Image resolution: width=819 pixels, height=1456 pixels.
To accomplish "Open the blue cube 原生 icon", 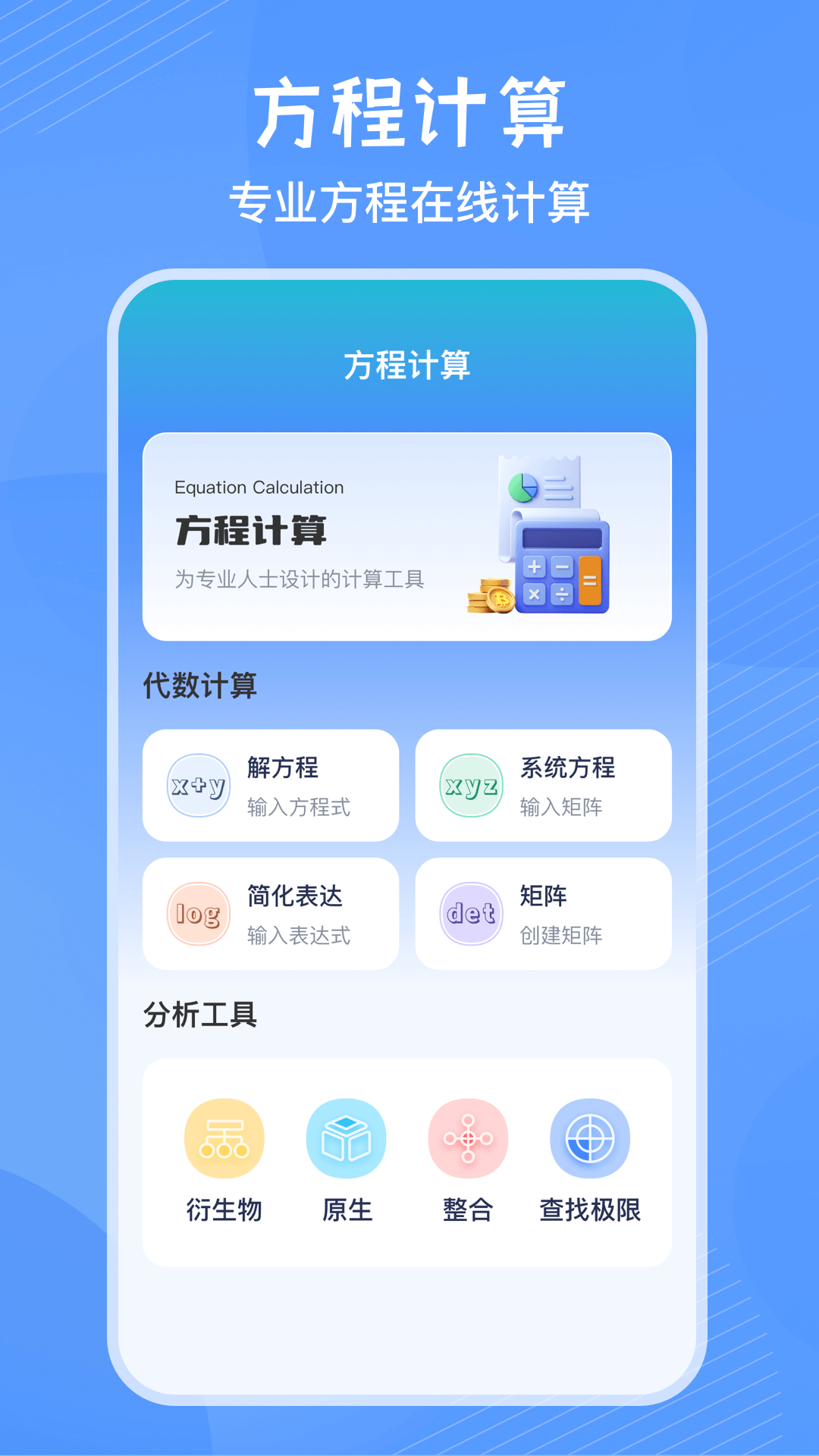I will tap(347, 1137).
